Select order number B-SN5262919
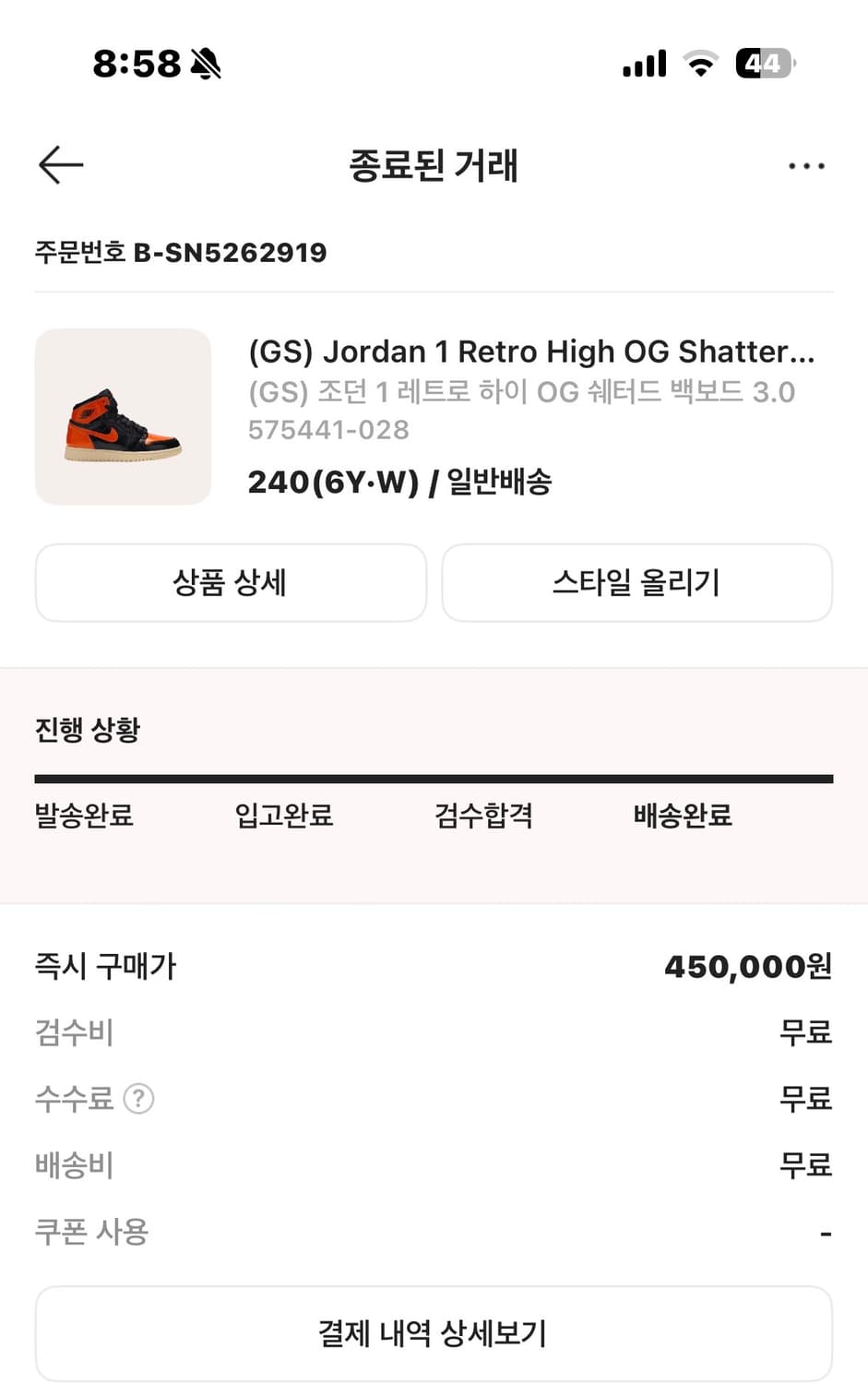This screenshot has width=868, height=1384. (x=231, y=252)
